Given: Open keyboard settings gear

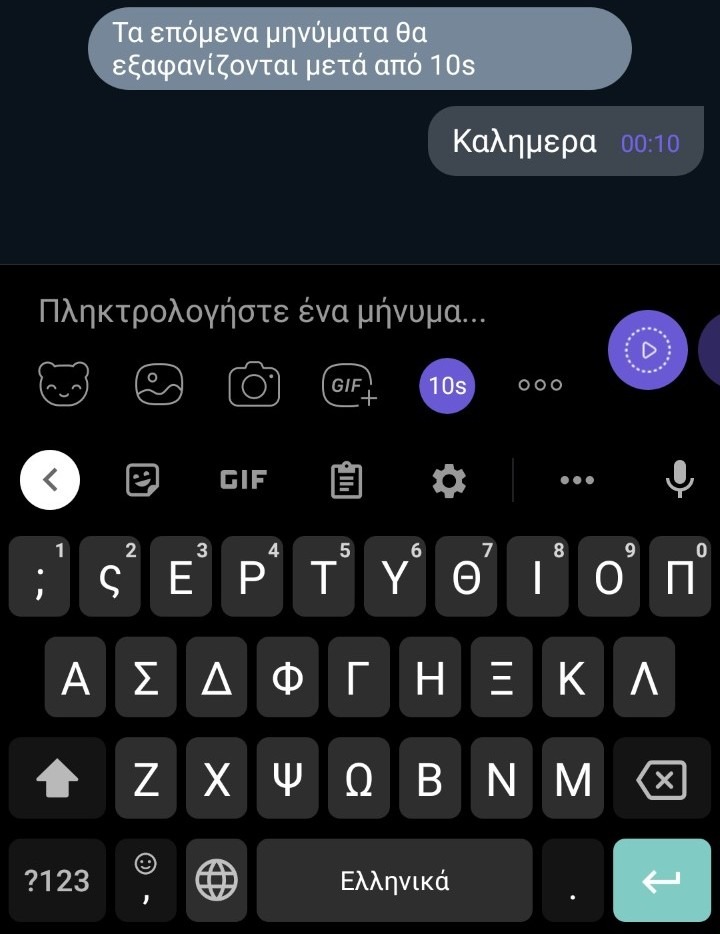Looking at the screenshot, I should pyautogui.click(x=449, y=481).
